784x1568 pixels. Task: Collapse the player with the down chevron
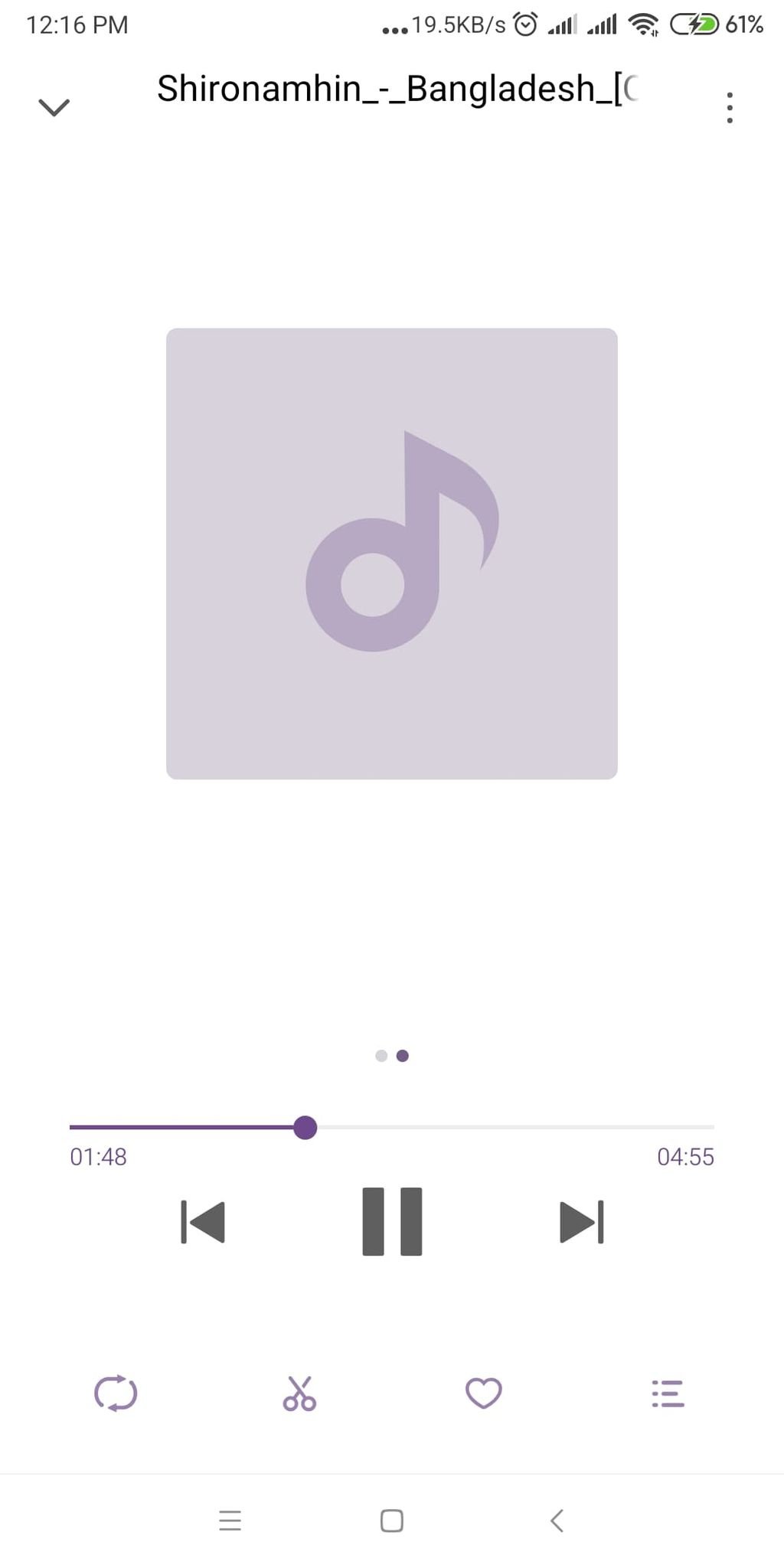coord(54,107)
